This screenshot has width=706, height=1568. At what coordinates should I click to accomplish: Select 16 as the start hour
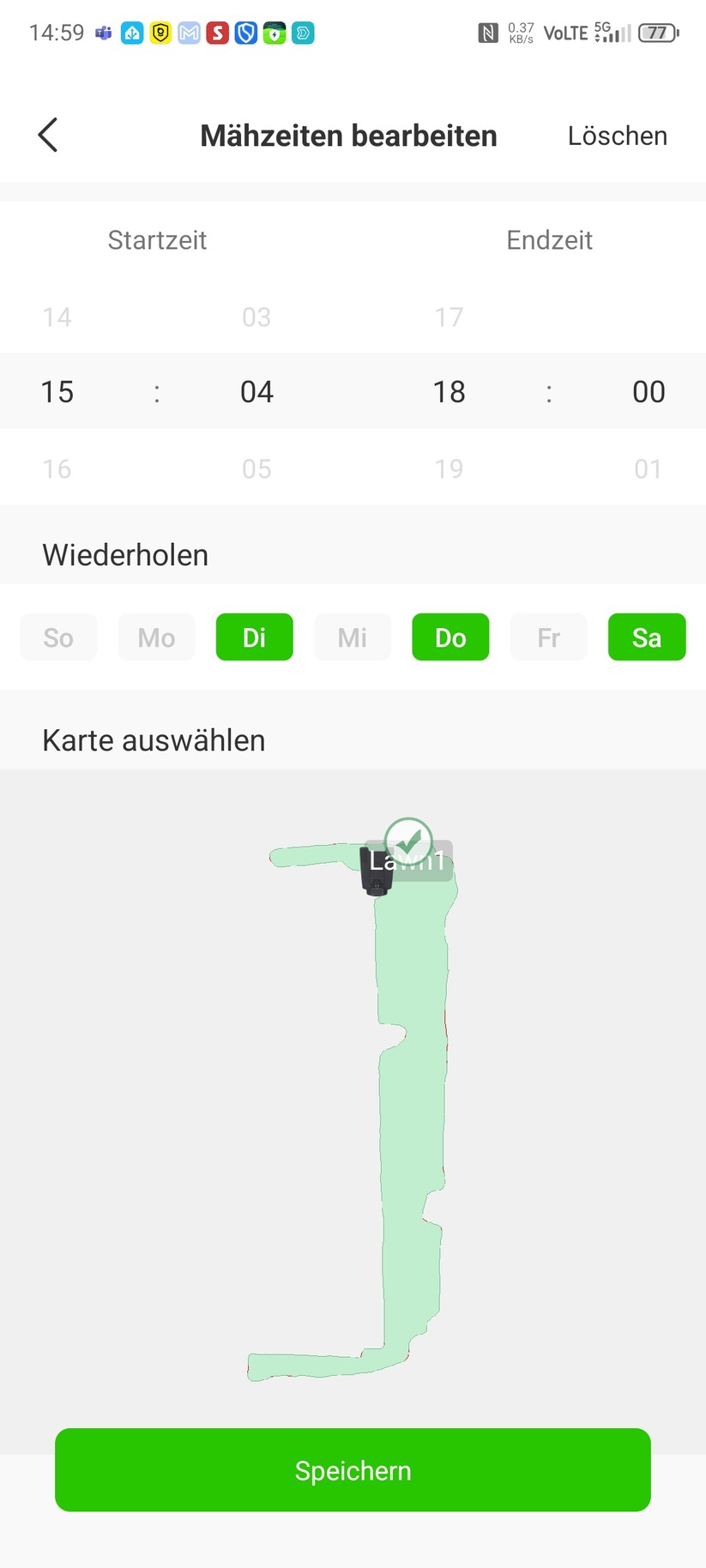pos(57,468)
